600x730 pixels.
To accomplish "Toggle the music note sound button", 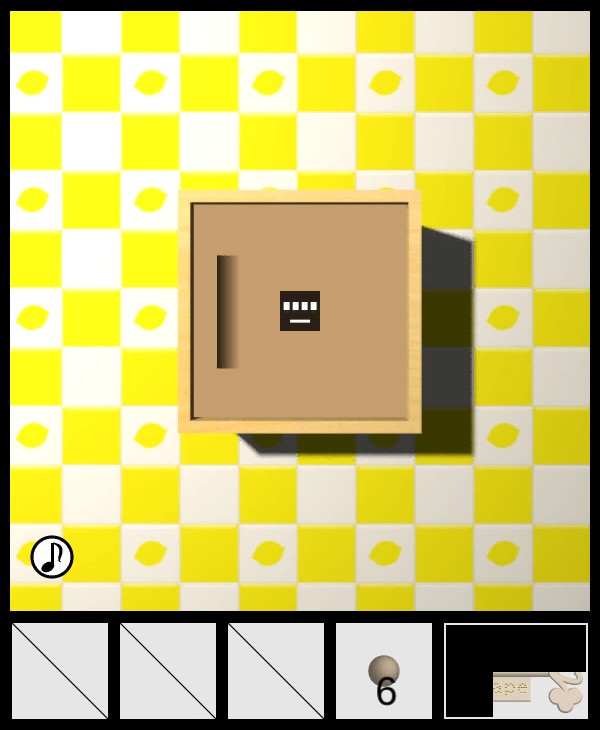I will click(52, 557).
